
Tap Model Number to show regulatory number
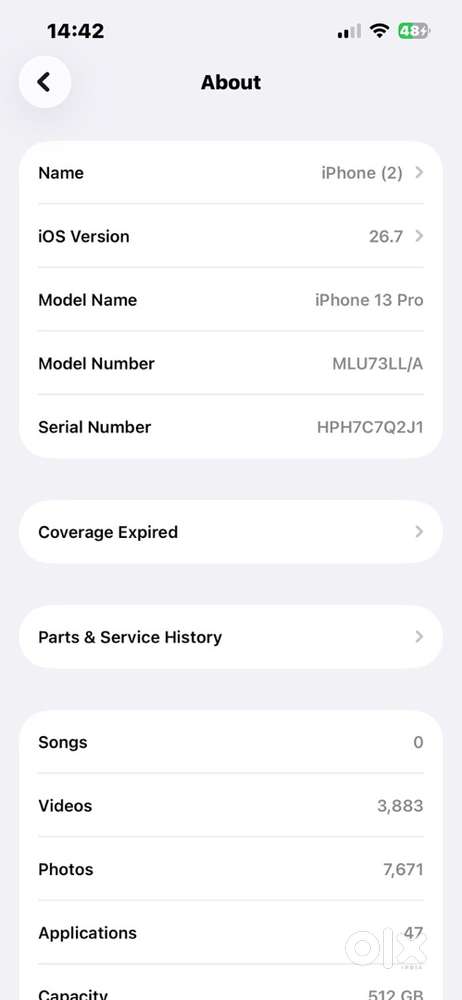(x=231, y=364)
